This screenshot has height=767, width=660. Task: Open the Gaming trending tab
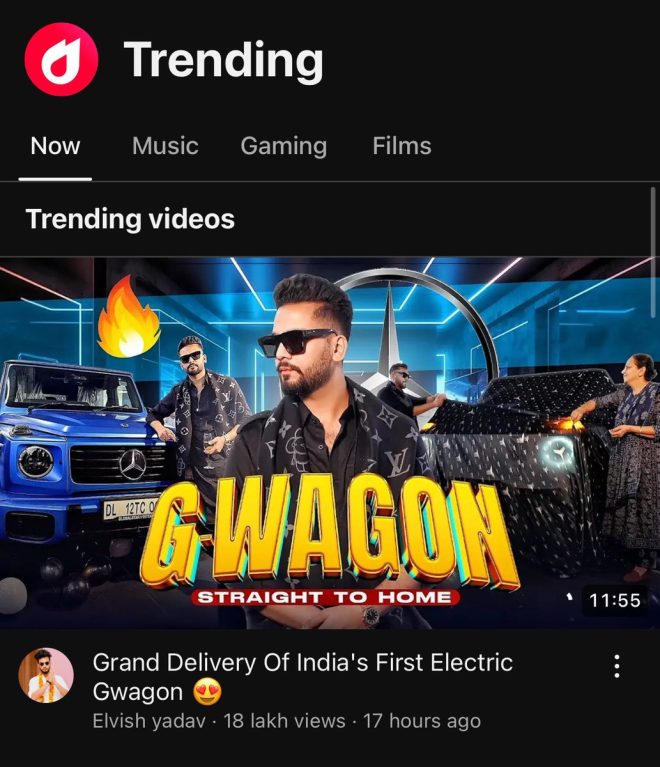pos(283,146)
